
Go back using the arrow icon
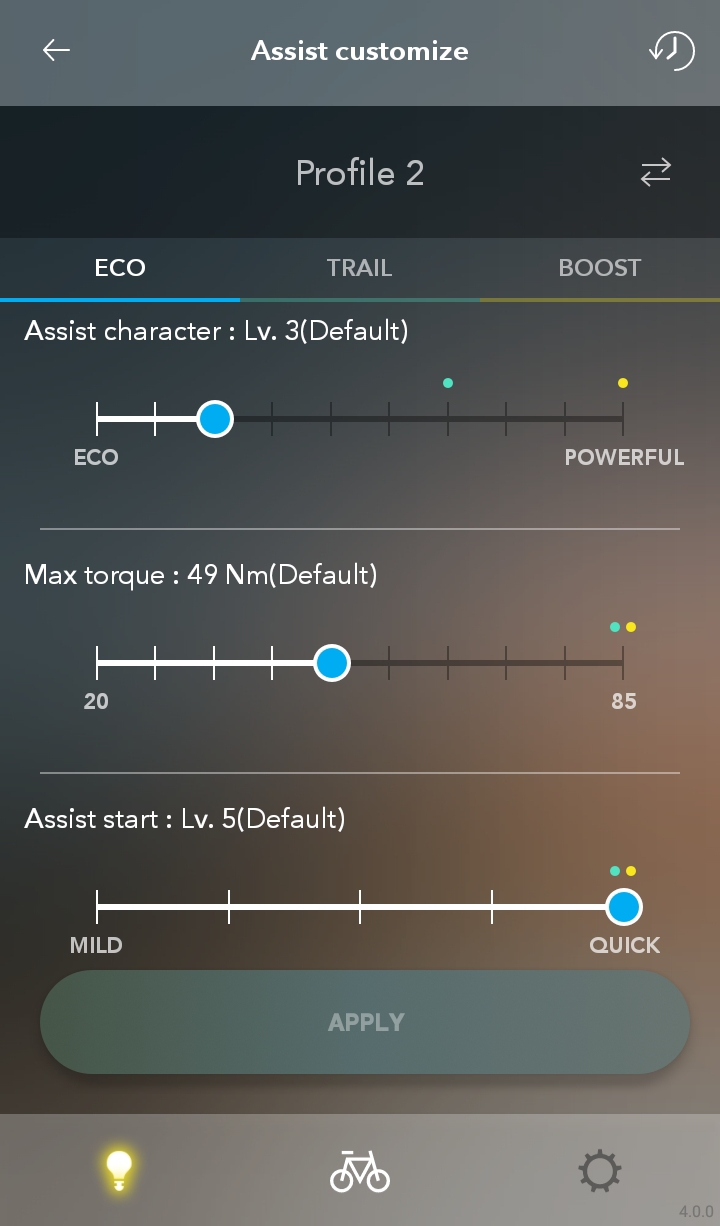[56, 51]
